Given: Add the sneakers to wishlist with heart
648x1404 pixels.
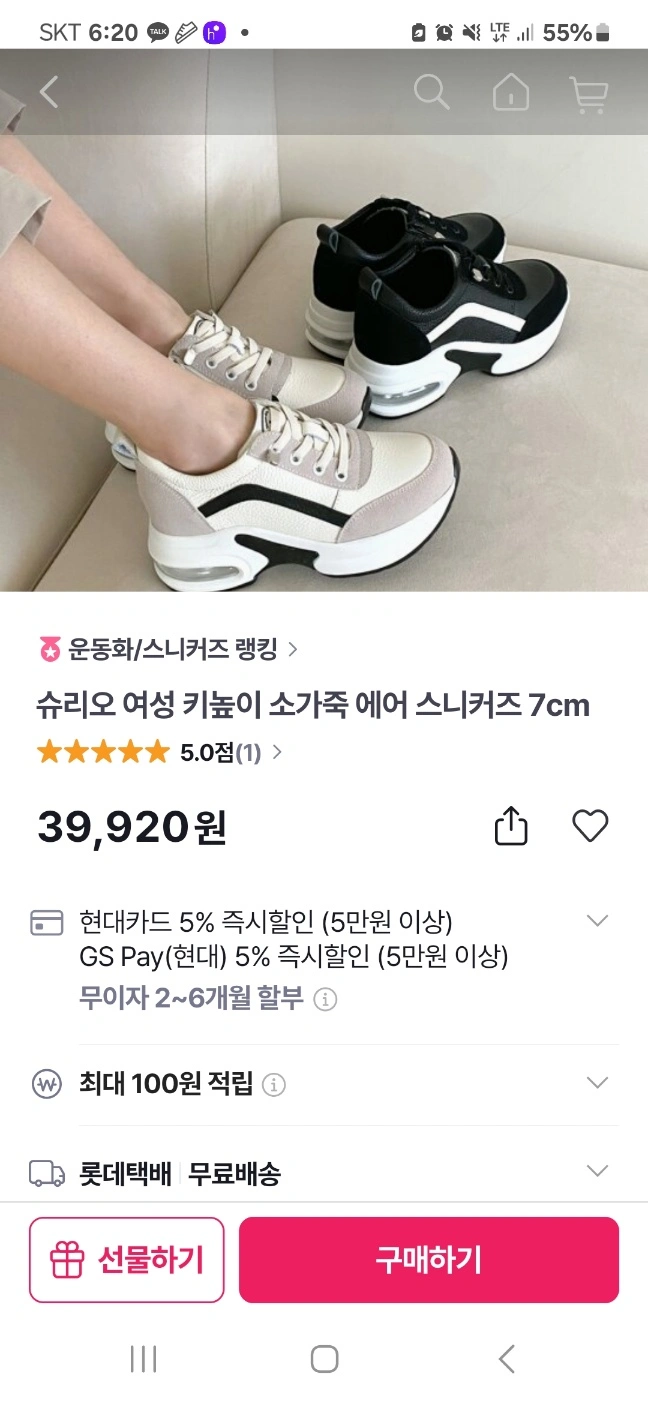Looking at the screenshot, I should pyautogui.click(x=590, y=826).
